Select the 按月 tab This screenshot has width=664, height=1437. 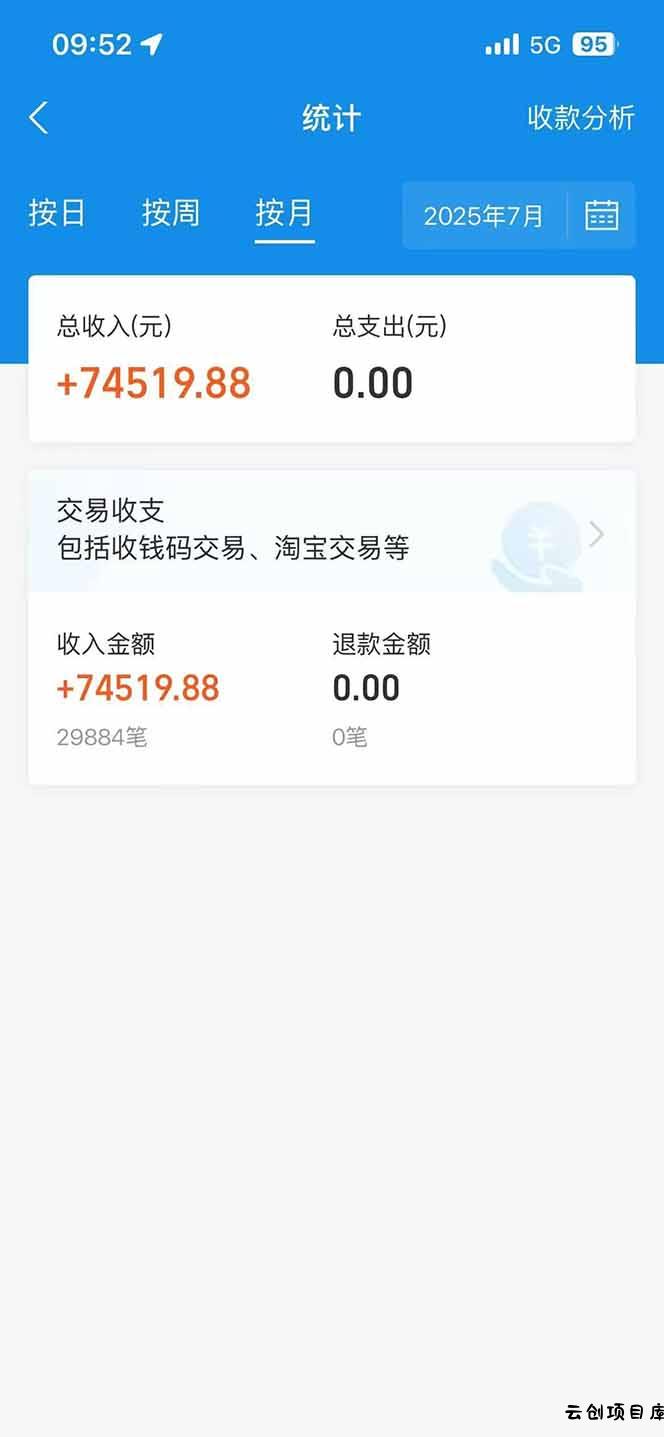point(284,213)
